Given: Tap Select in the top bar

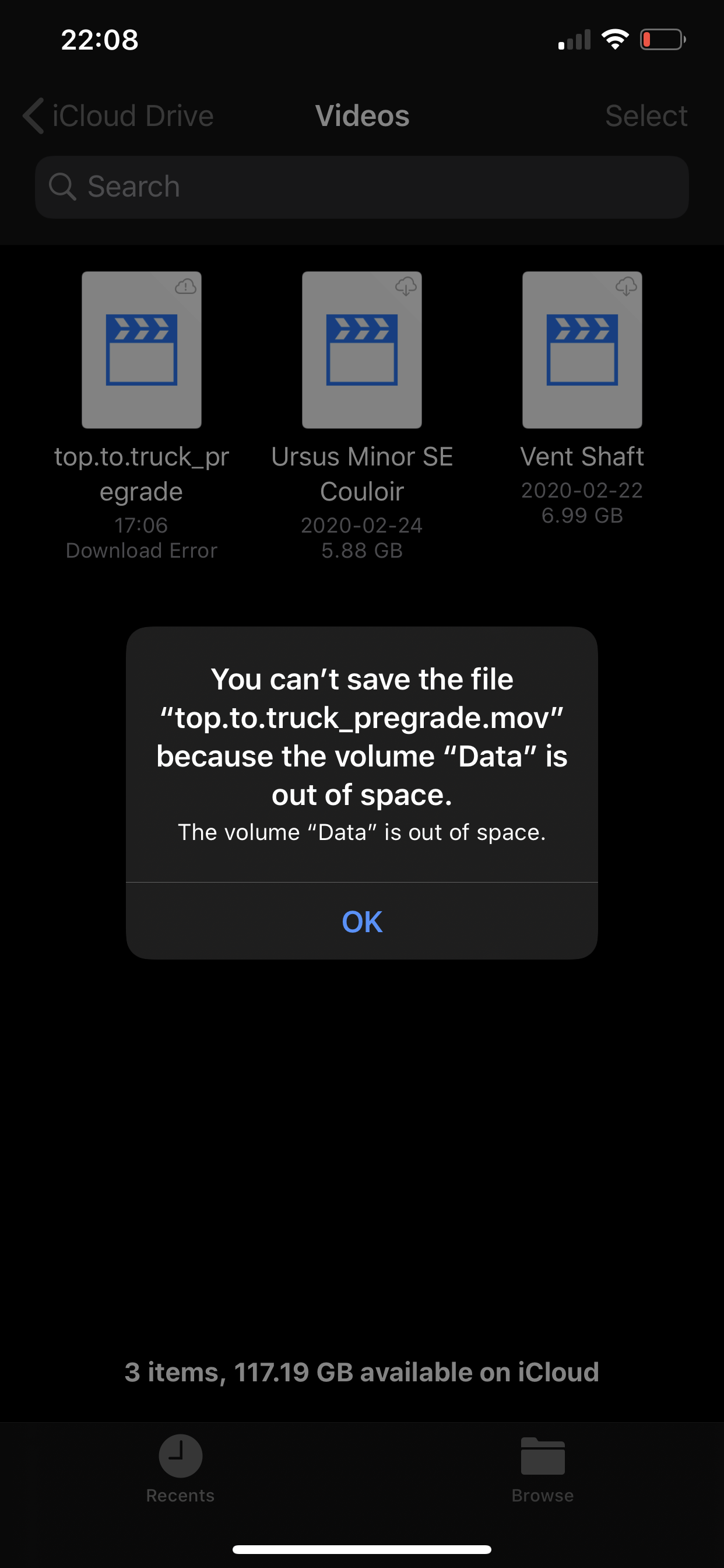Looking at the screenshot, I should [x=646, y=116].
